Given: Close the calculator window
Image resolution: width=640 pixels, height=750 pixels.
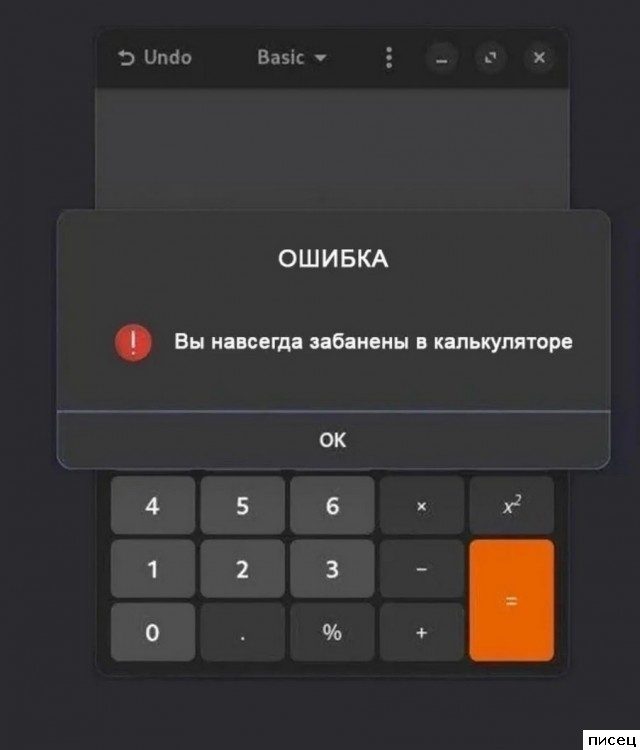Looking at the screenshot, I should (x=539, y=58).
